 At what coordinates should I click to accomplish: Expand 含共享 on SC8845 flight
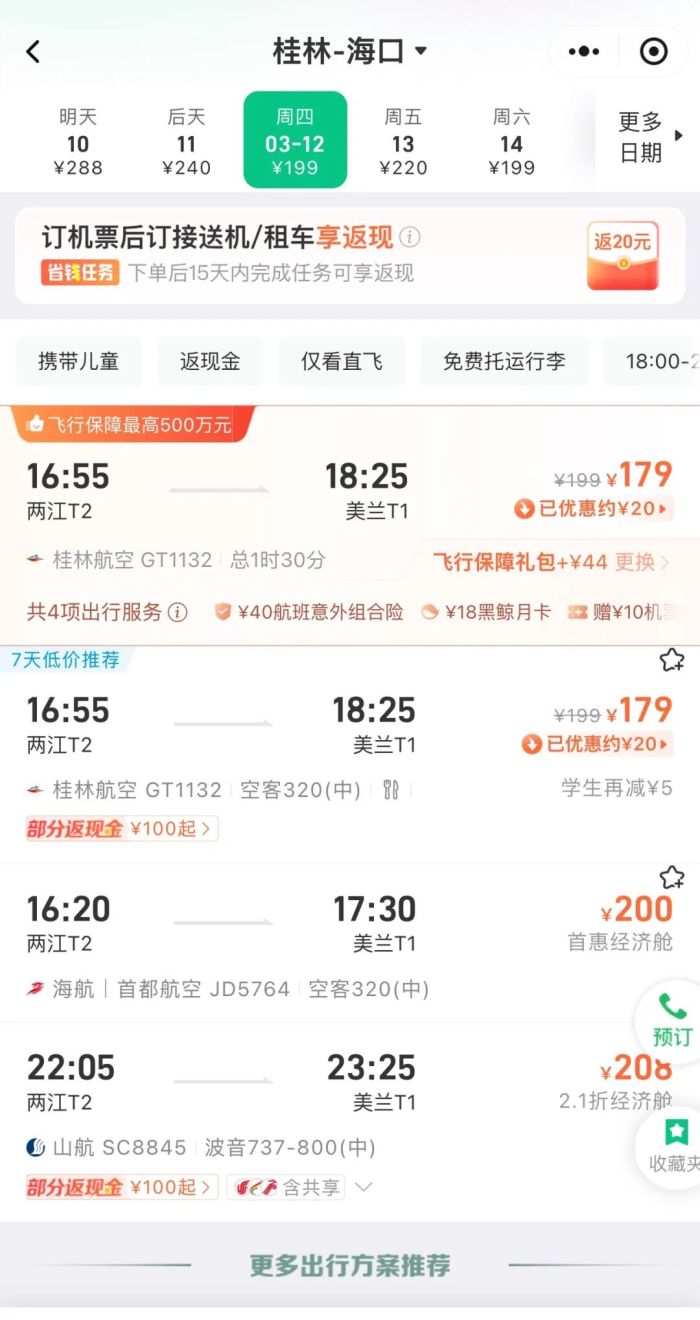[x=363, y=1188]
